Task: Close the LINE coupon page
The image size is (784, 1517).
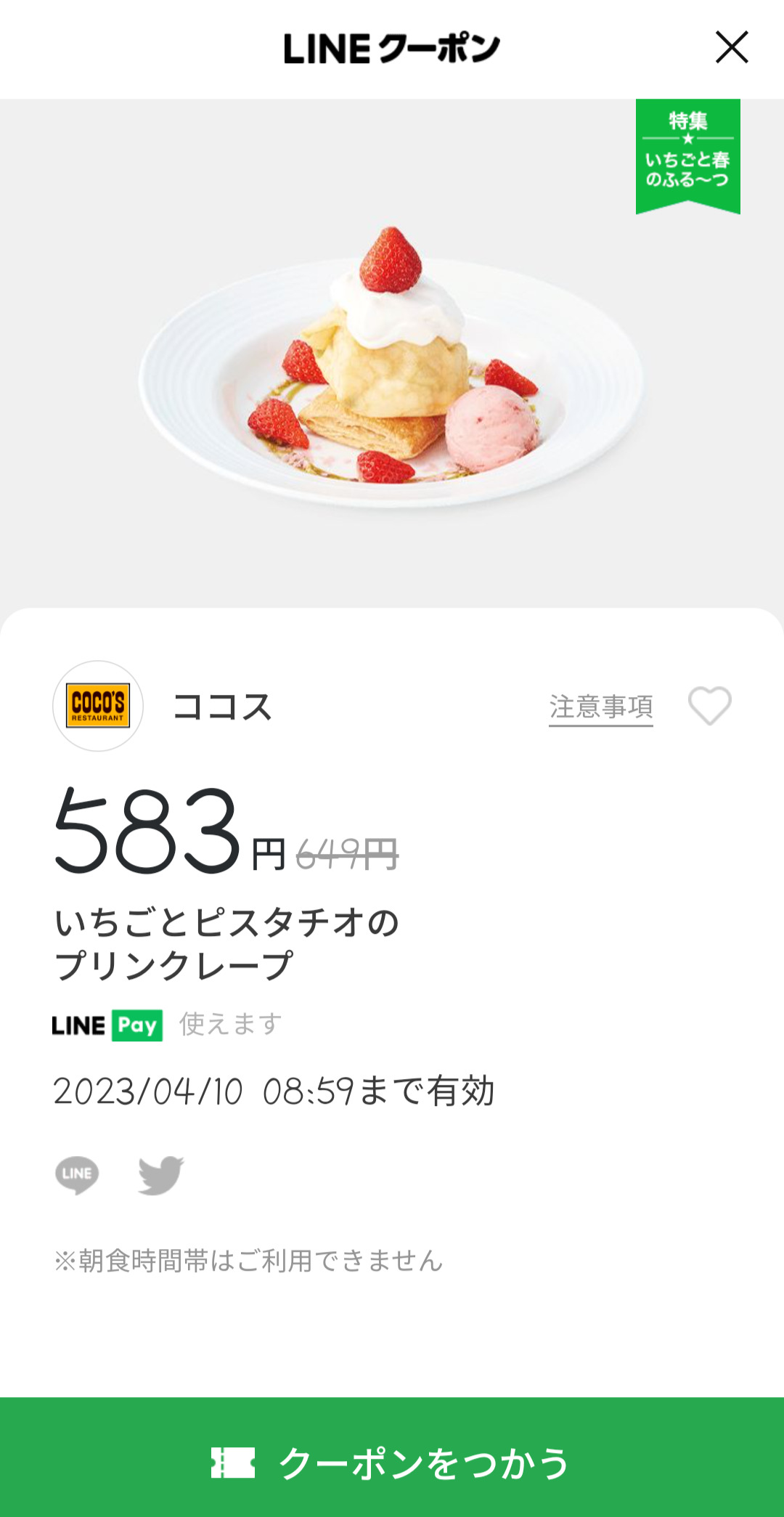Action: point(732,48)
